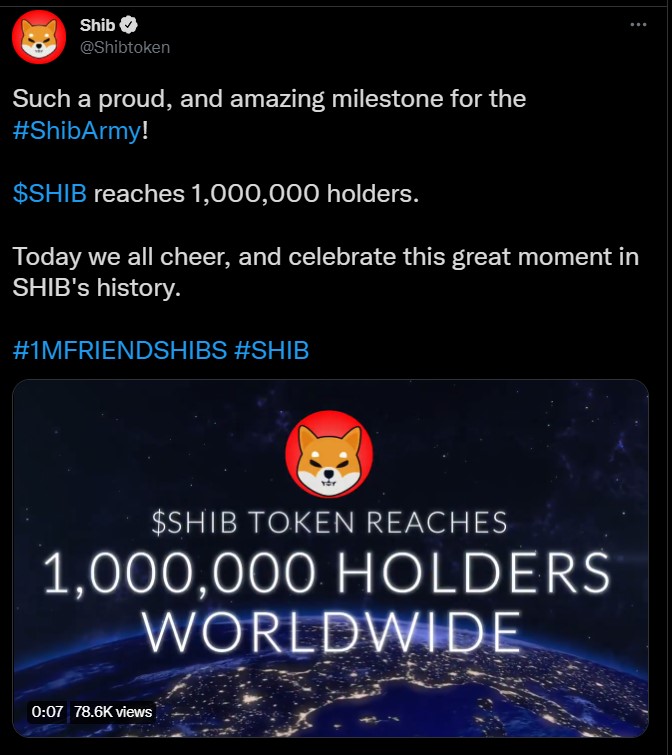
Task: Open the #SHIB hashtag
Action: (270, 350)
